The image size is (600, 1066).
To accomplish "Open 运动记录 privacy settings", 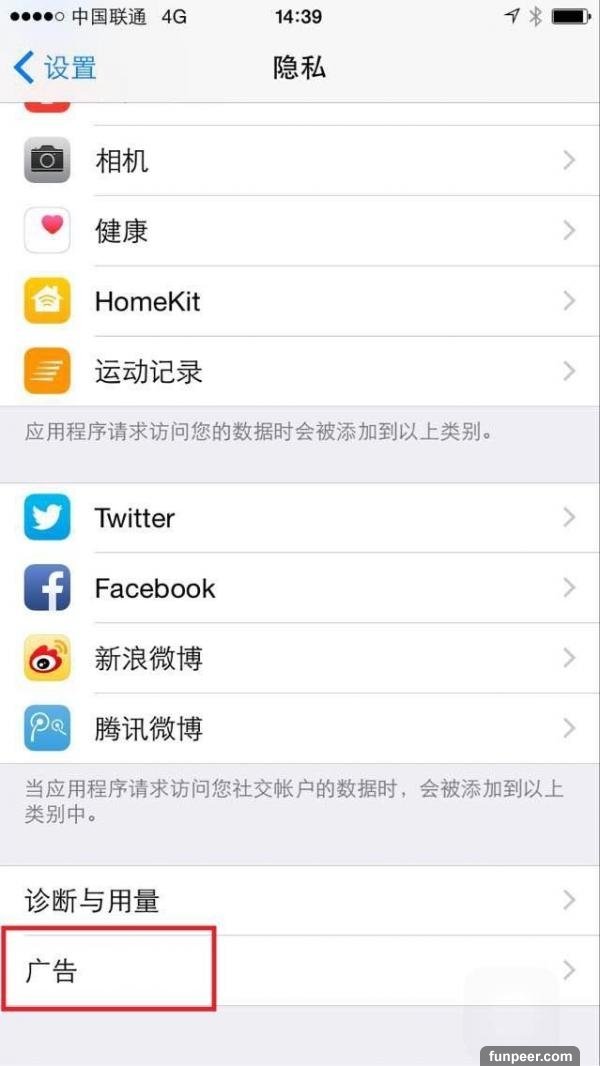I will pos(300,372).
